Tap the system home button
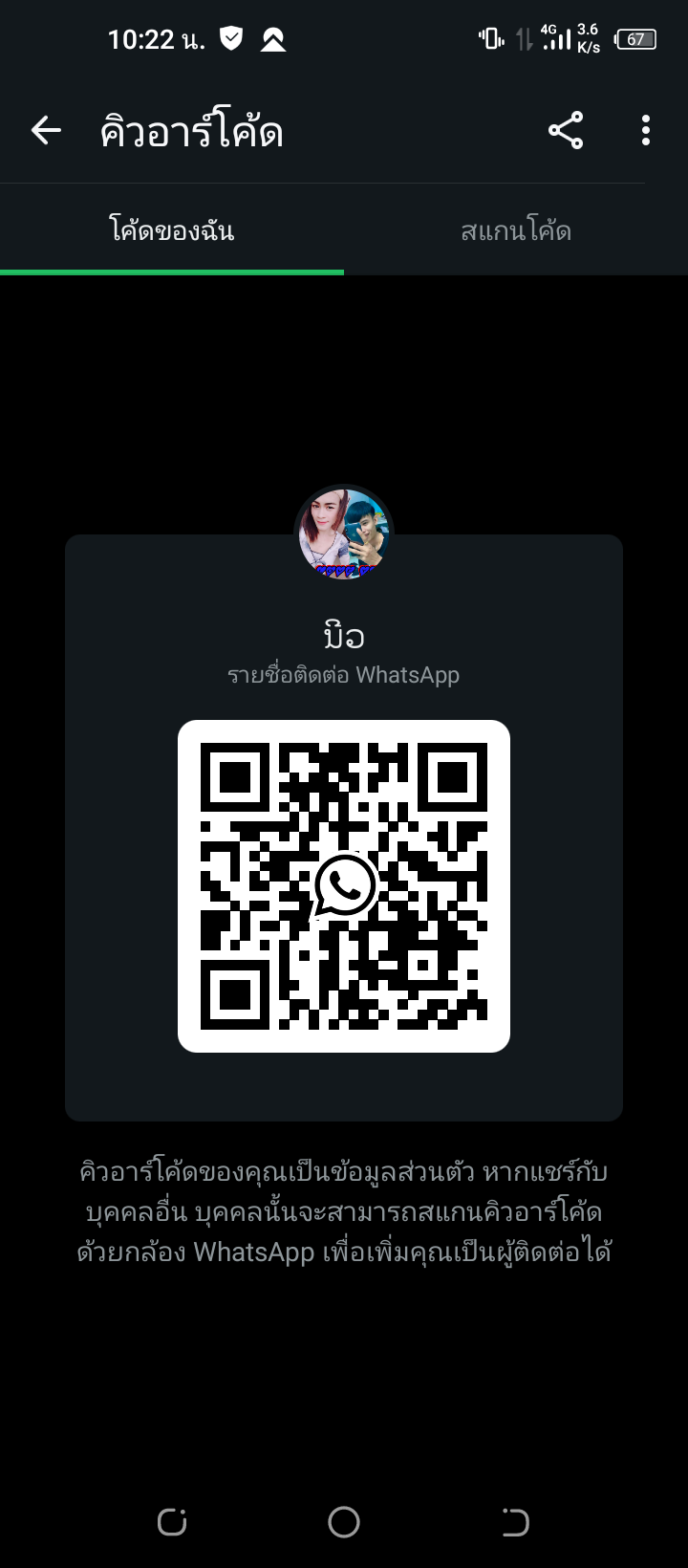The height and width of the screenshot is (1568, 688). click(x=344, y=1522)
